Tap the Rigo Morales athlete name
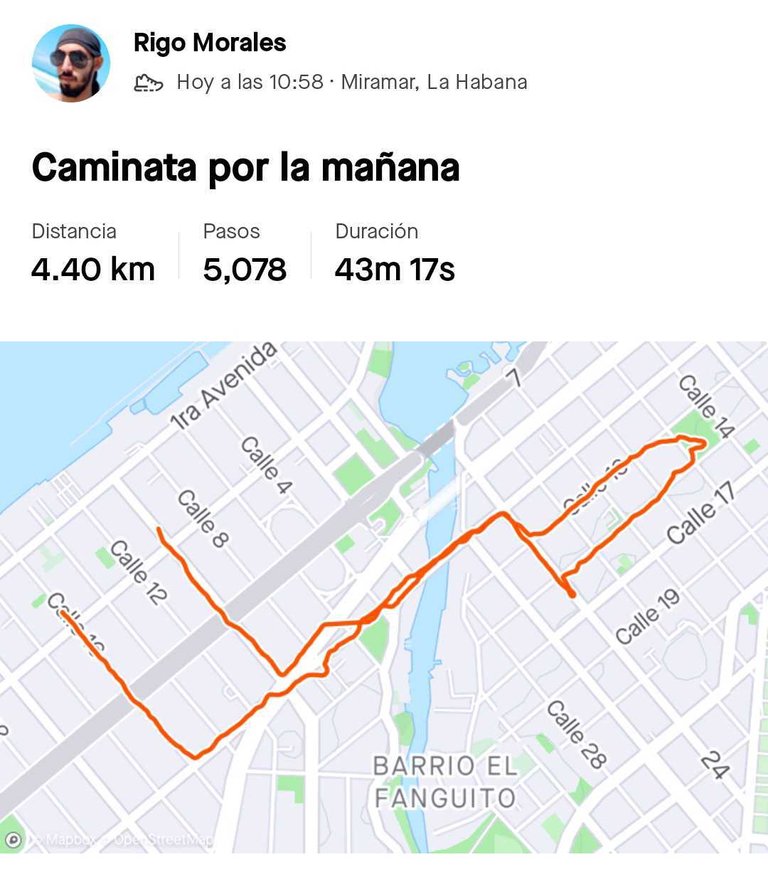This screenshot has height=872, width=768. pyautogui.click(x=209, y=43)
